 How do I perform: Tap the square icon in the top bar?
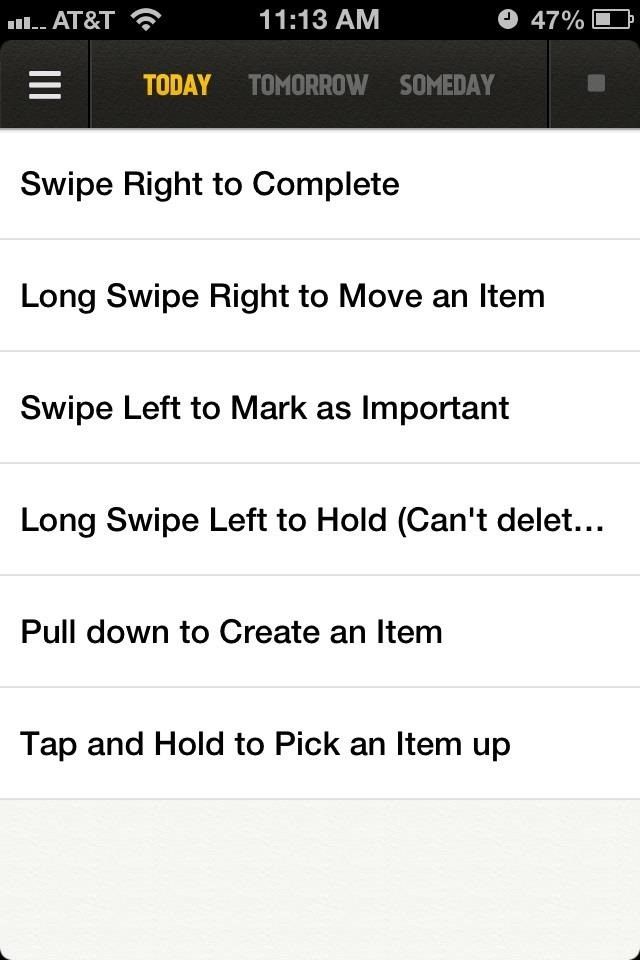pos(596,84)
